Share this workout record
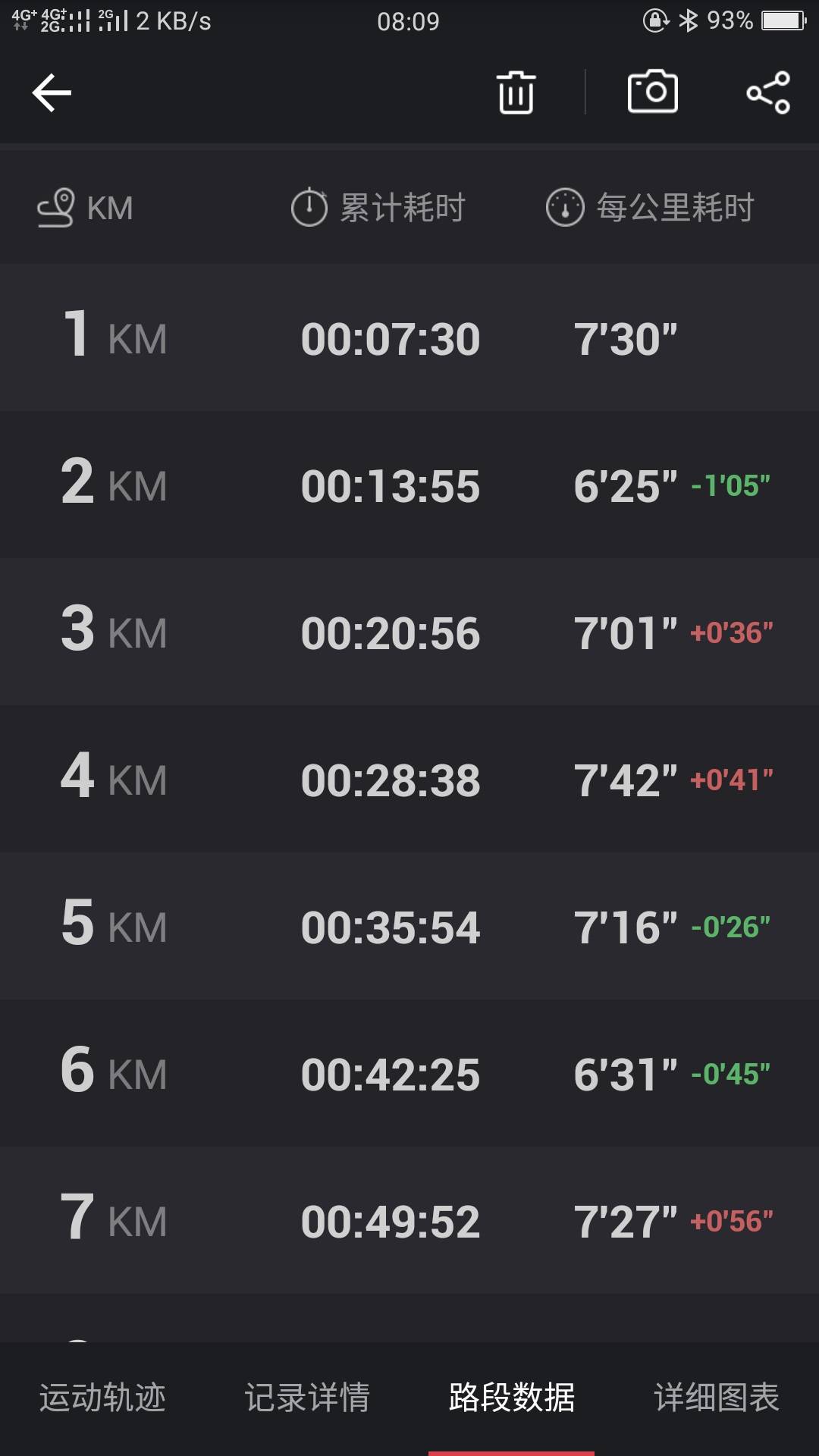The image size is (819, 1456). click(x=768, y=93)
